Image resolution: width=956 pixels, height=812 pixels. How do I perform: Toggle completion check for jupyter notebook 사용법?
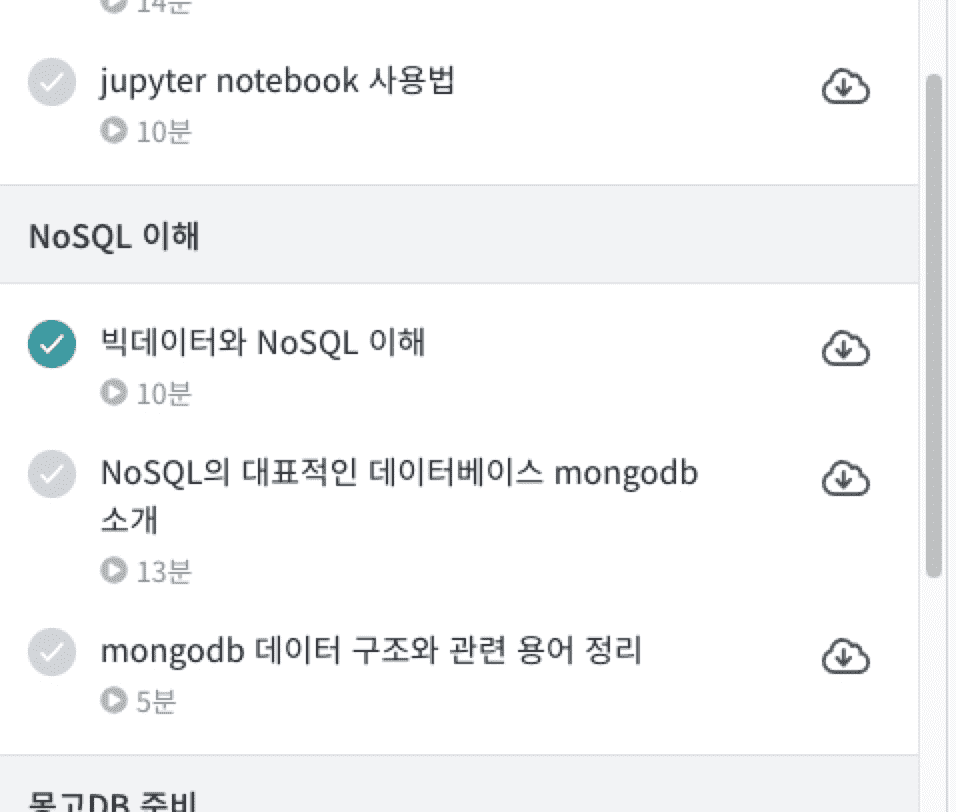click(52, 82)
